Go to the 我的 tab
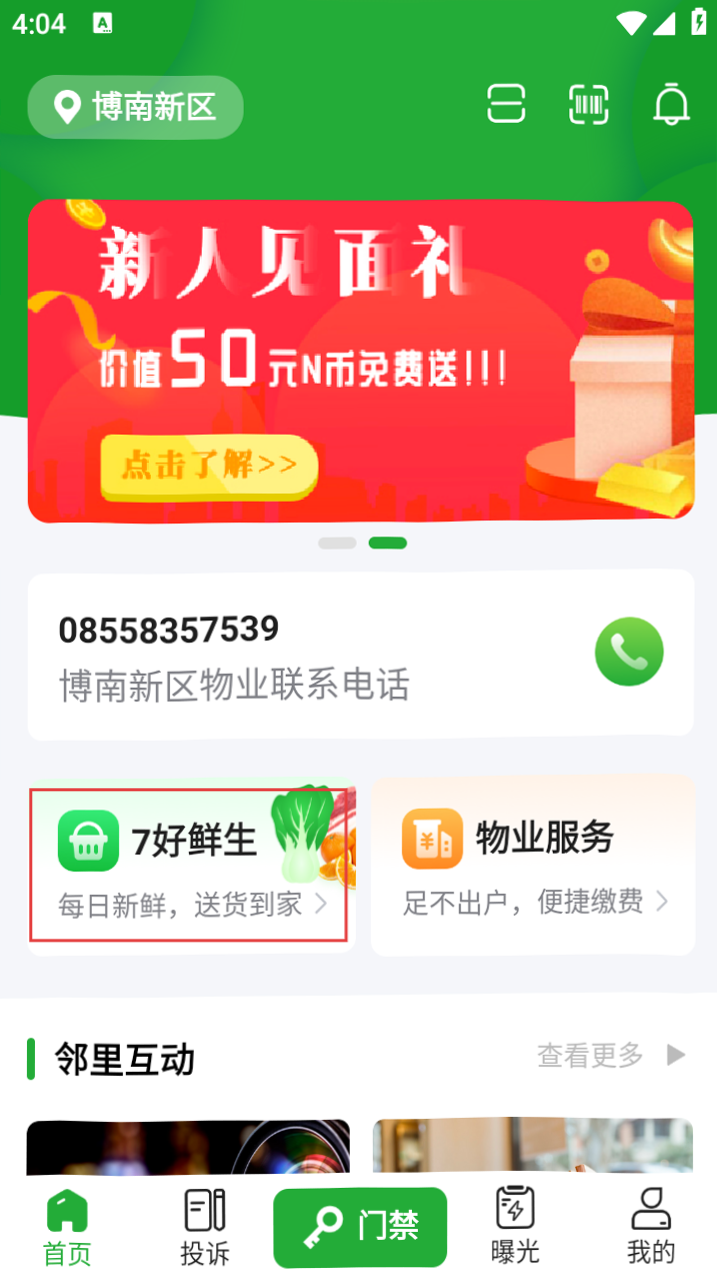 (x=651, y=1227)
